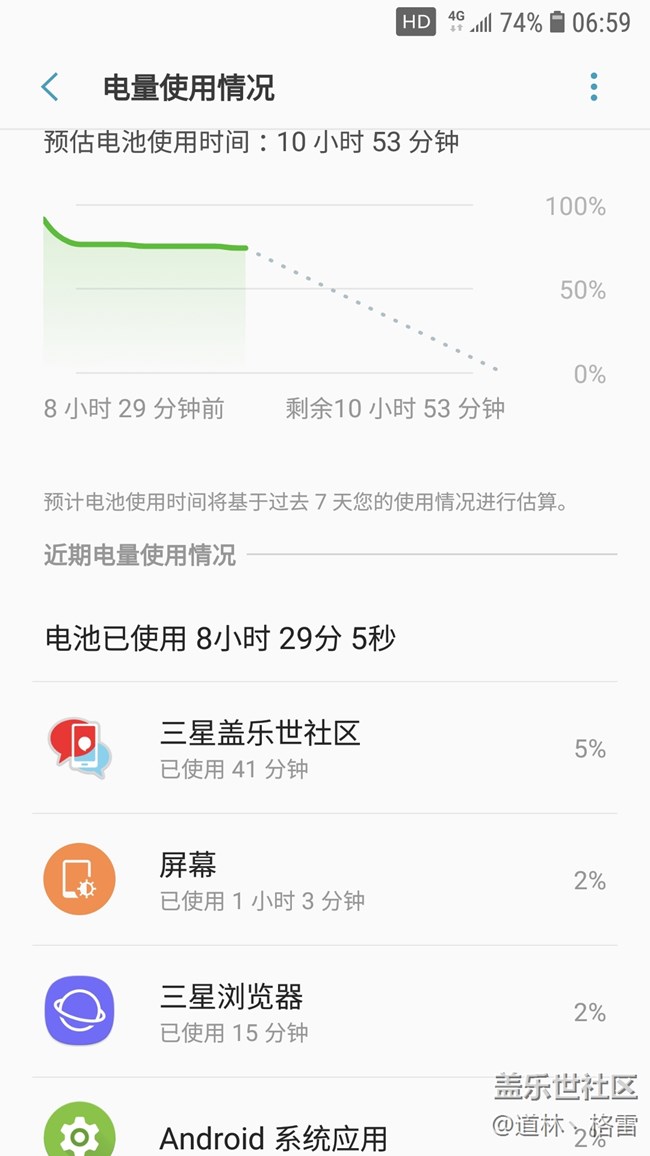Screen dimensions: 650x1156
Task: View 屏幕 battery usage details
Action: pyautogui.click(x=325, y=880)
